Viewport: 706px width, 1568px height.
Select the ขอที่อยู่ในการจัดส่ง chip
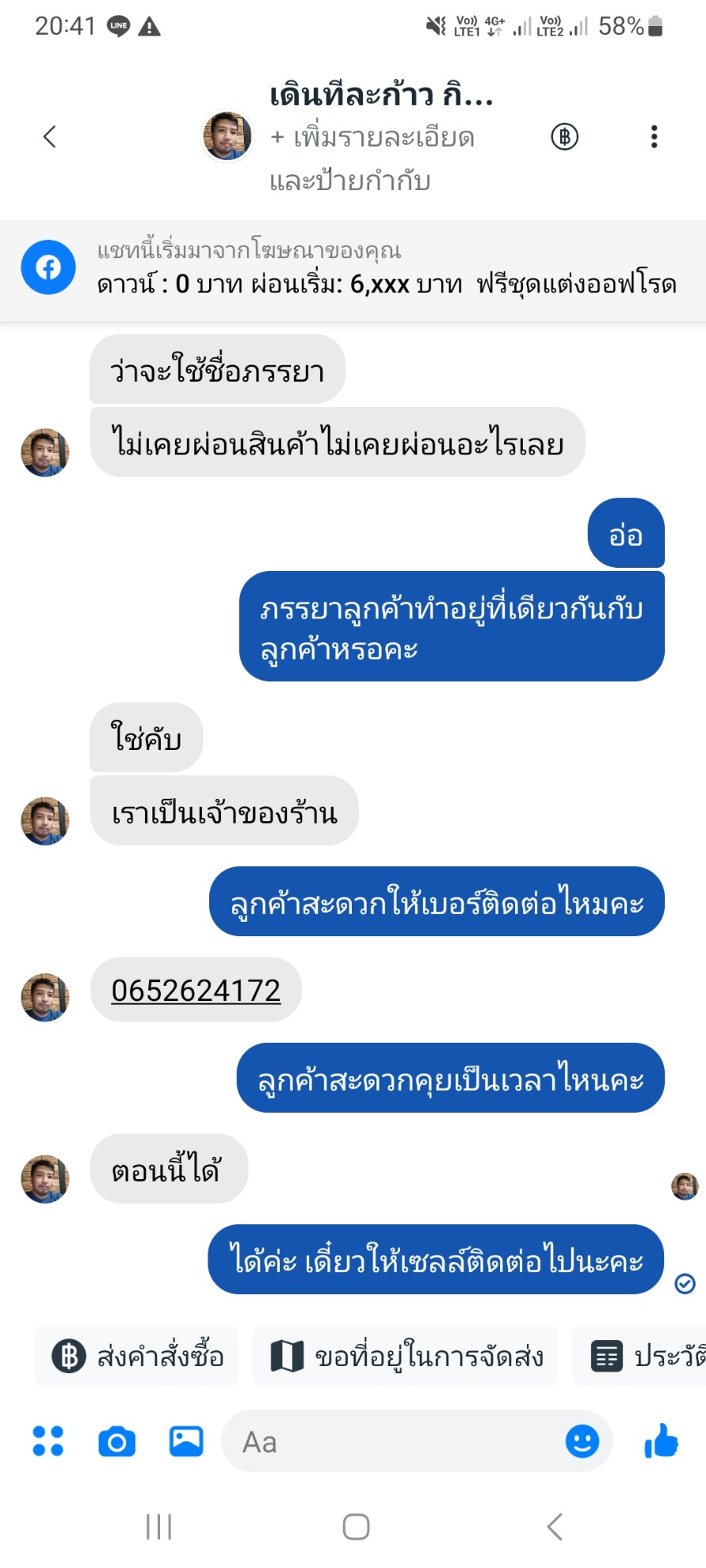[405, 1356]
